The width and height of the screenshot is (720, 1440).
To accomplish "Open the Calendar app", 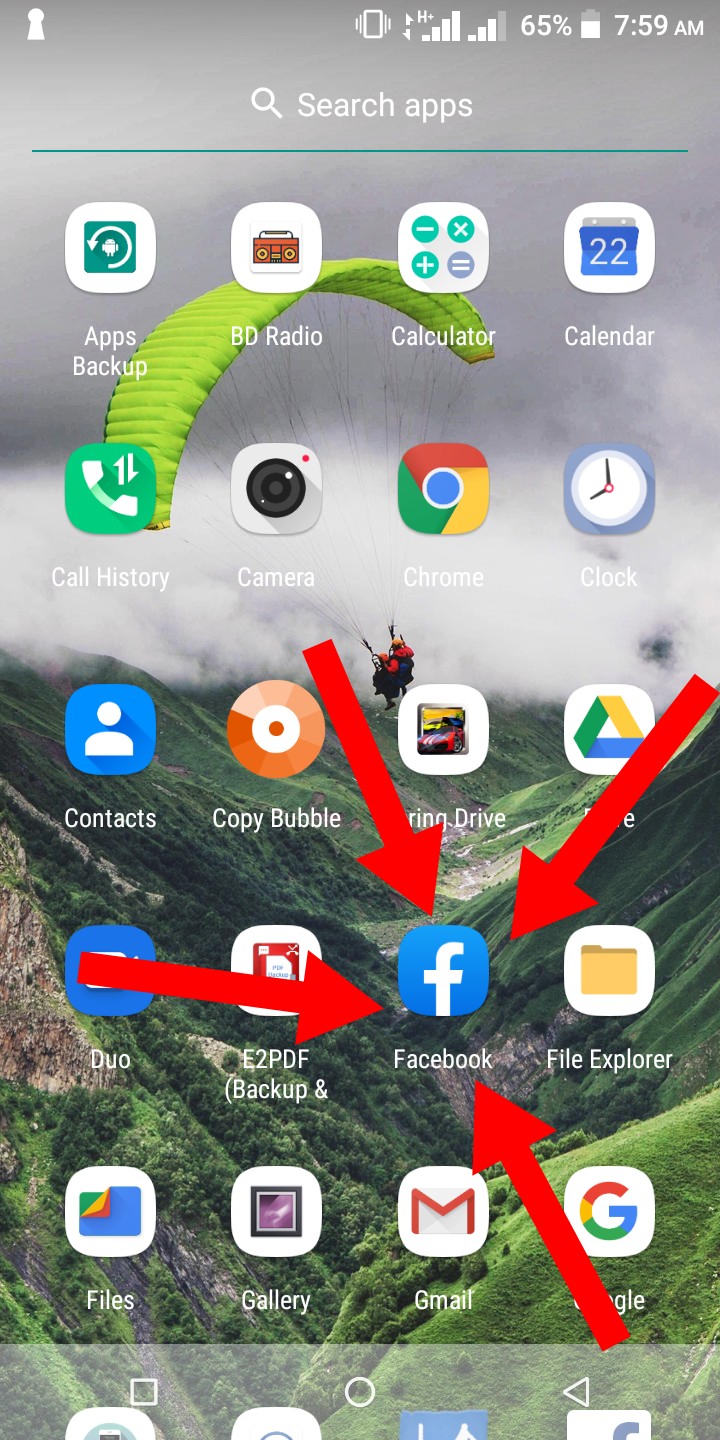I will pos(609,248).
